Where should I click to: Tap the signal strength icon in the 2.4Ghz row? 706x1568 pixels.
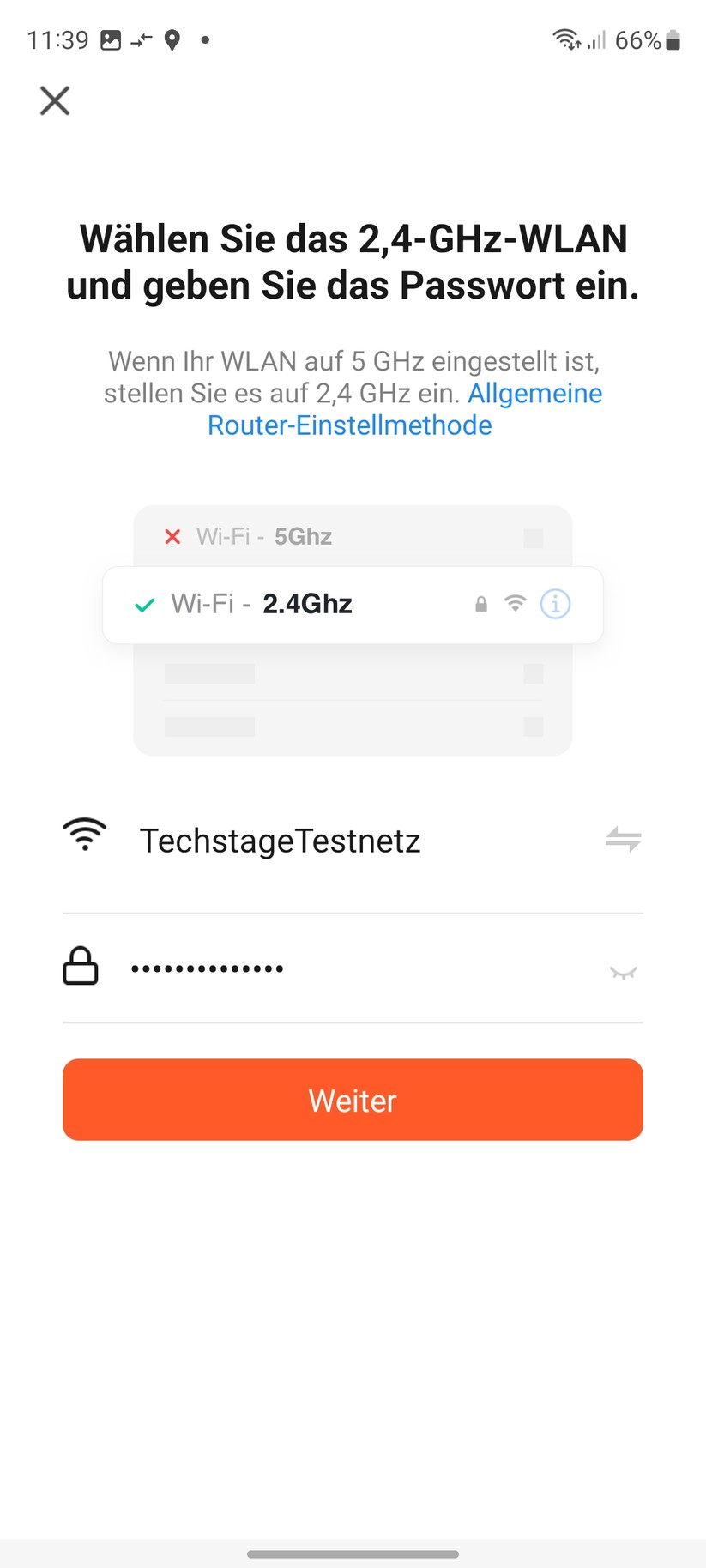[x=516, y=604]
